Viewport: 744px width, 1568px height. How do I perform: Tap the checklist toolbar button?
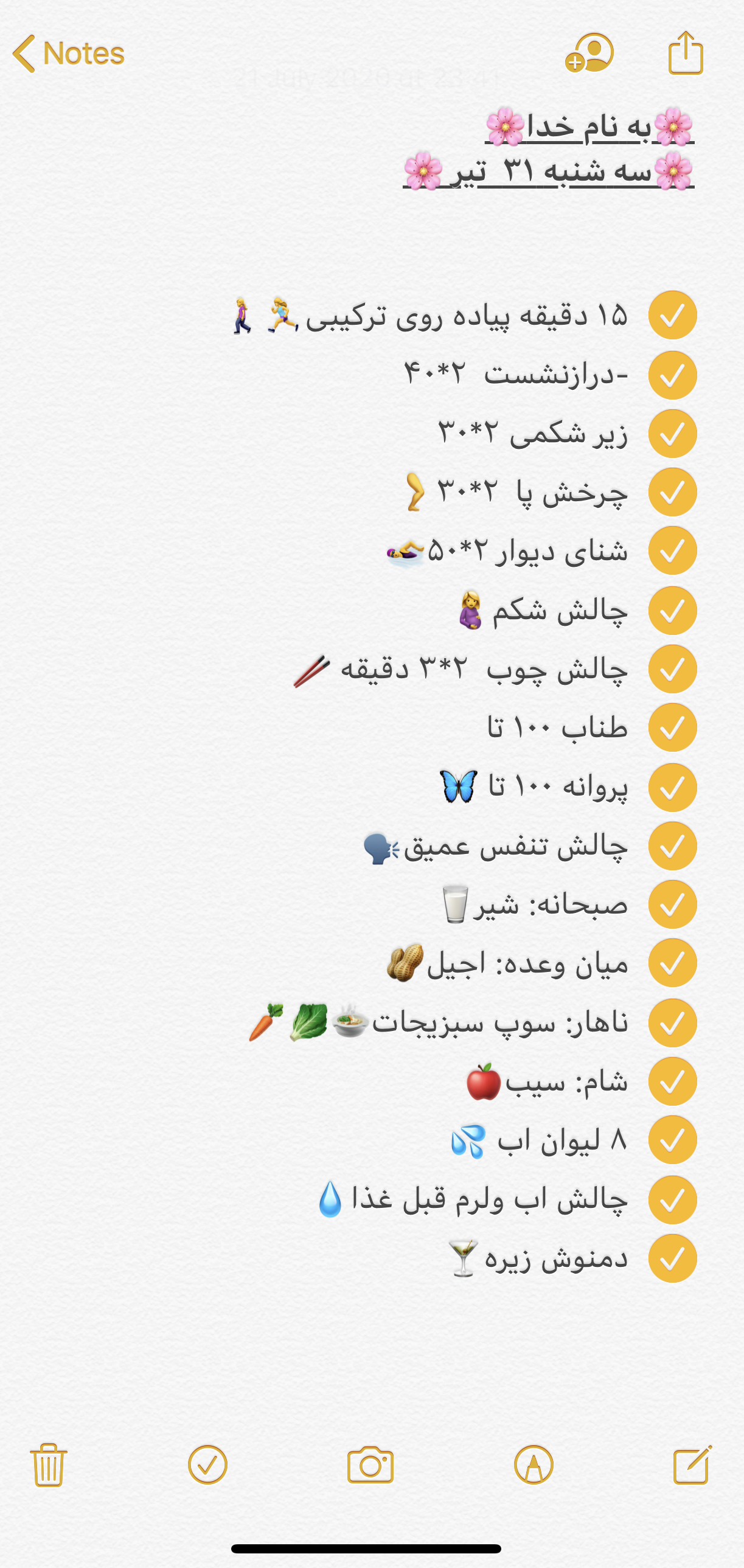(x=207, y=1465)
